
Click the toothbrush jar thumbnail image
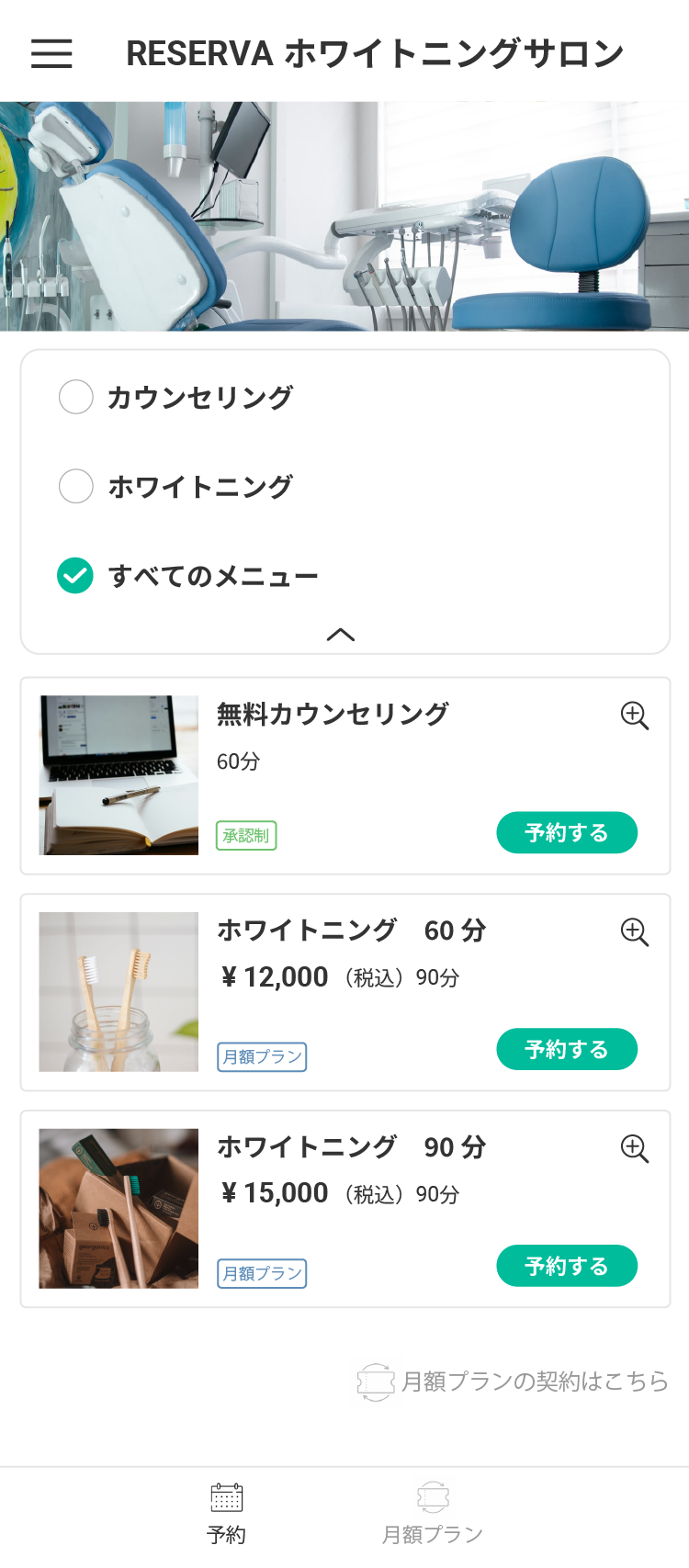tap(119, 991)
